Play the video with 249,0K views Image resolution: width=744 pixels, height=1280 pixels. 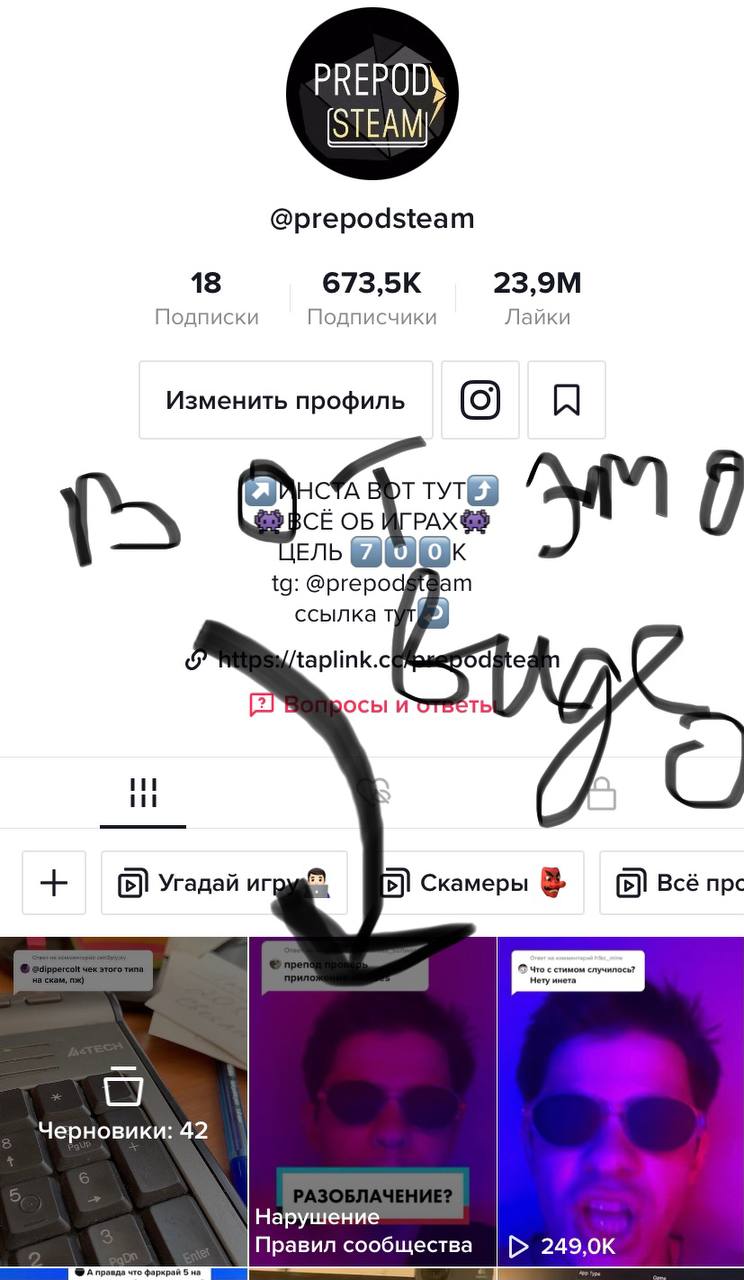(620, 1100)
